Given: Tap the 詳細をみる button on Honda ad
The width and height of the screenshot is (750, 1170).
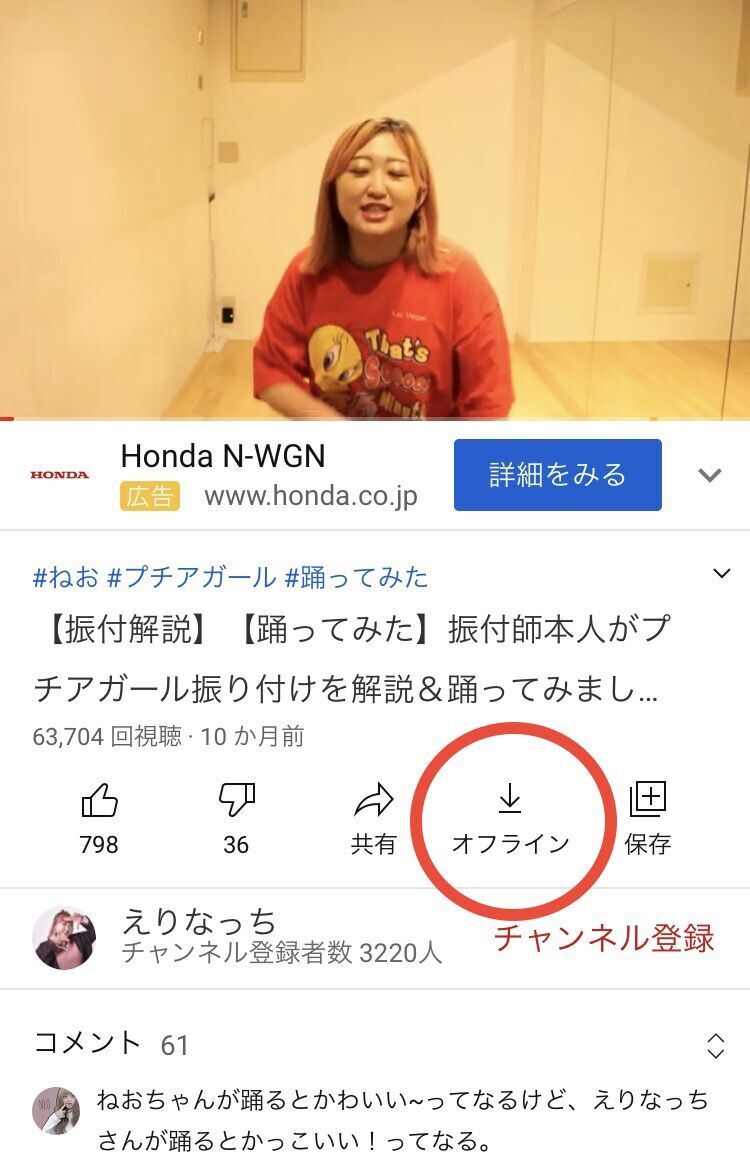Looking at the screenshot, I should click(557, 474).
